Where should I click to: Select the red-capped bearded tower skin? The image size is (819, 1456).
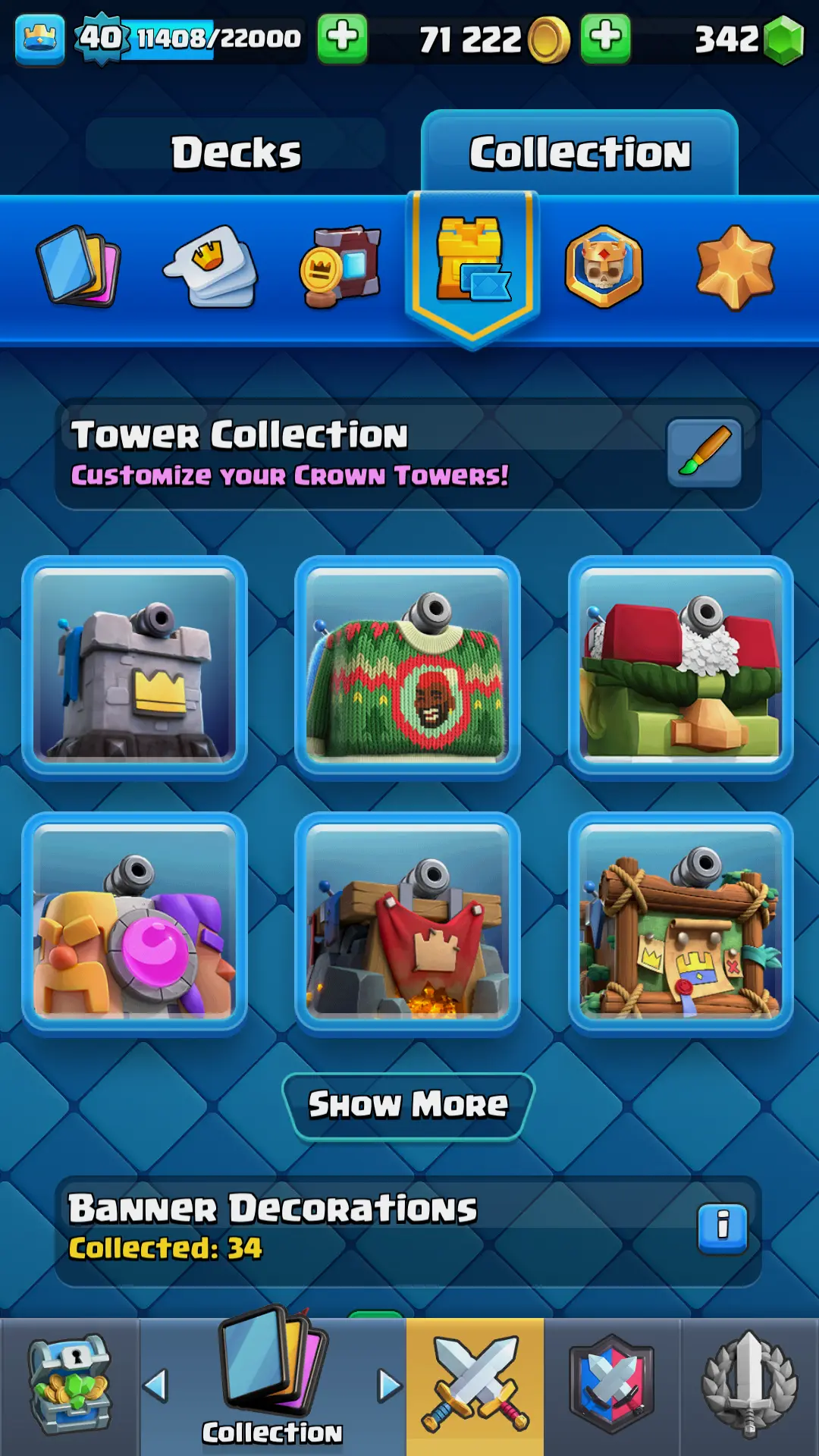680,667
